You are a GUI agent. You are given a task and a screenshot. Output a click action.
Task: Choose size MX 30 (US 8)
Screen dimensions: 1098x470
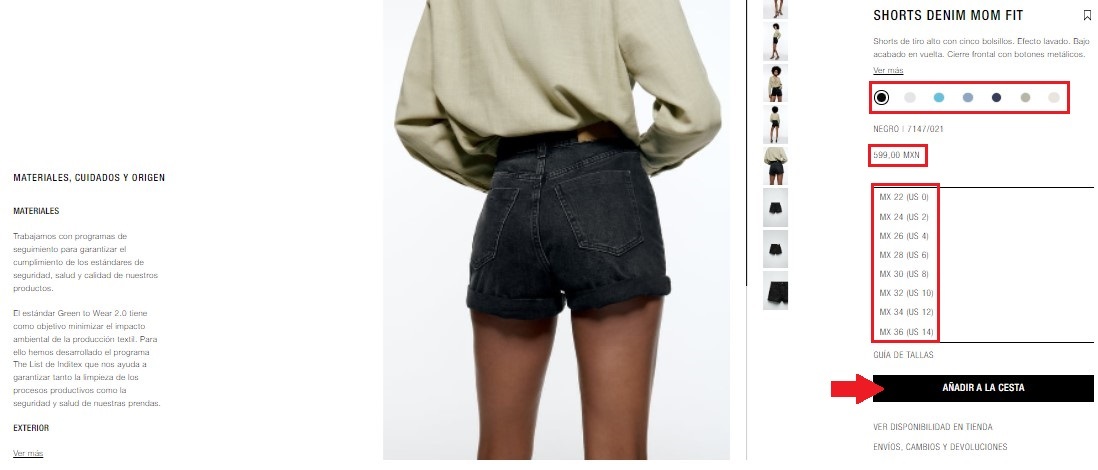pos(903,274)
